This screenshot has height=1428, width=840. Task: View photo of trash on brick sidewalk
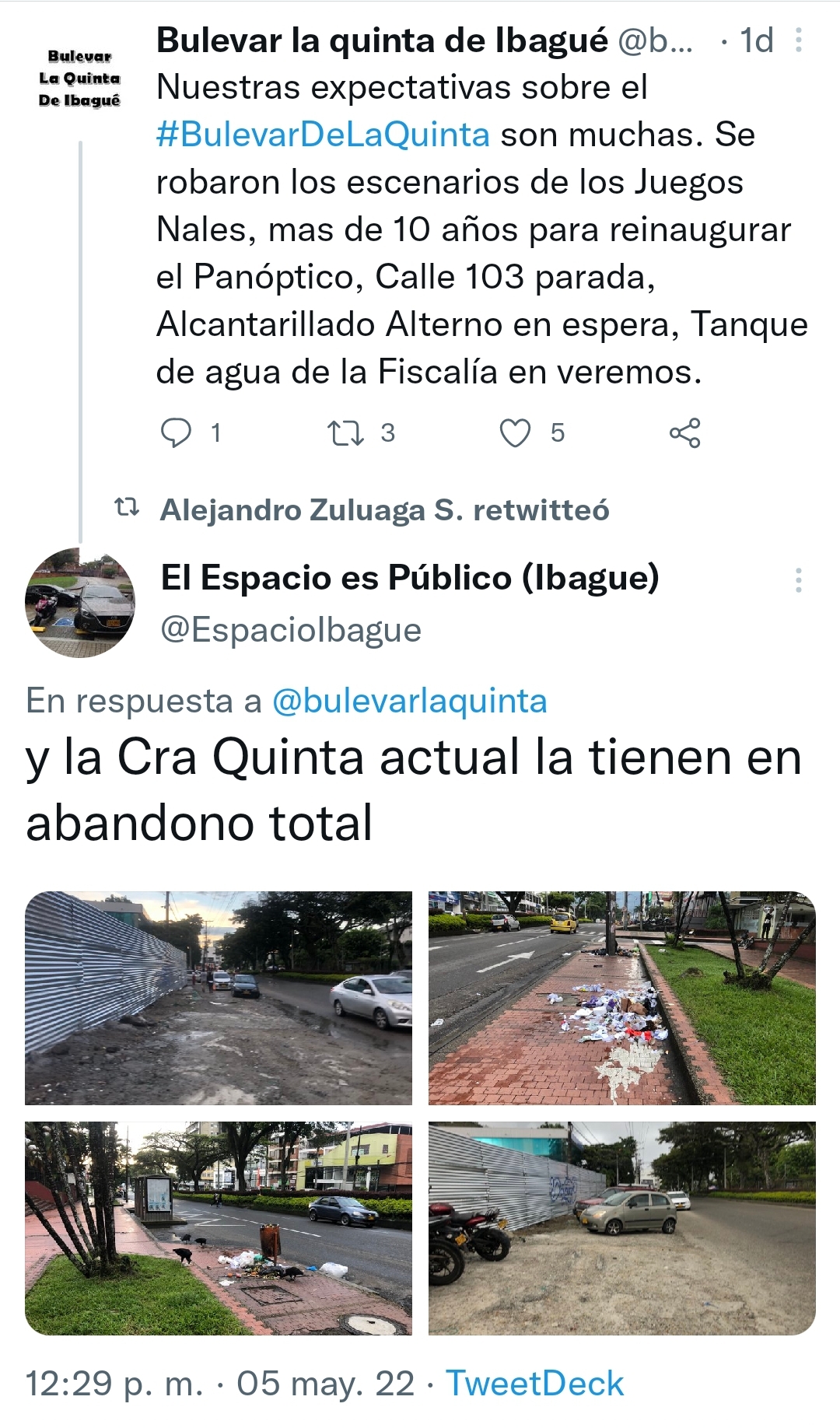[x=621, y=998]
